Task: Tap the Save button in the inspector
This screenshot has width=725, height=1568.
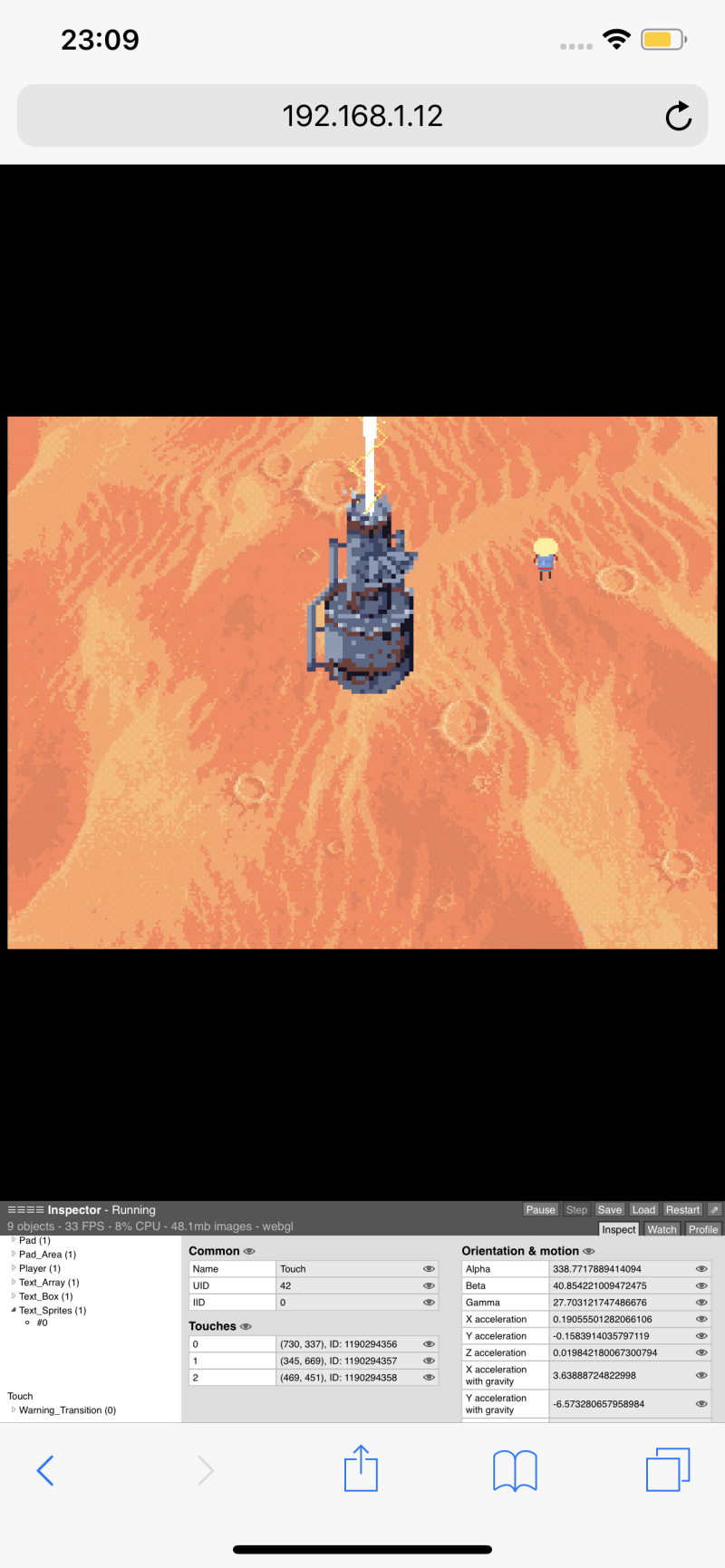Action: pyautogui.click(x=610, y=1209)
